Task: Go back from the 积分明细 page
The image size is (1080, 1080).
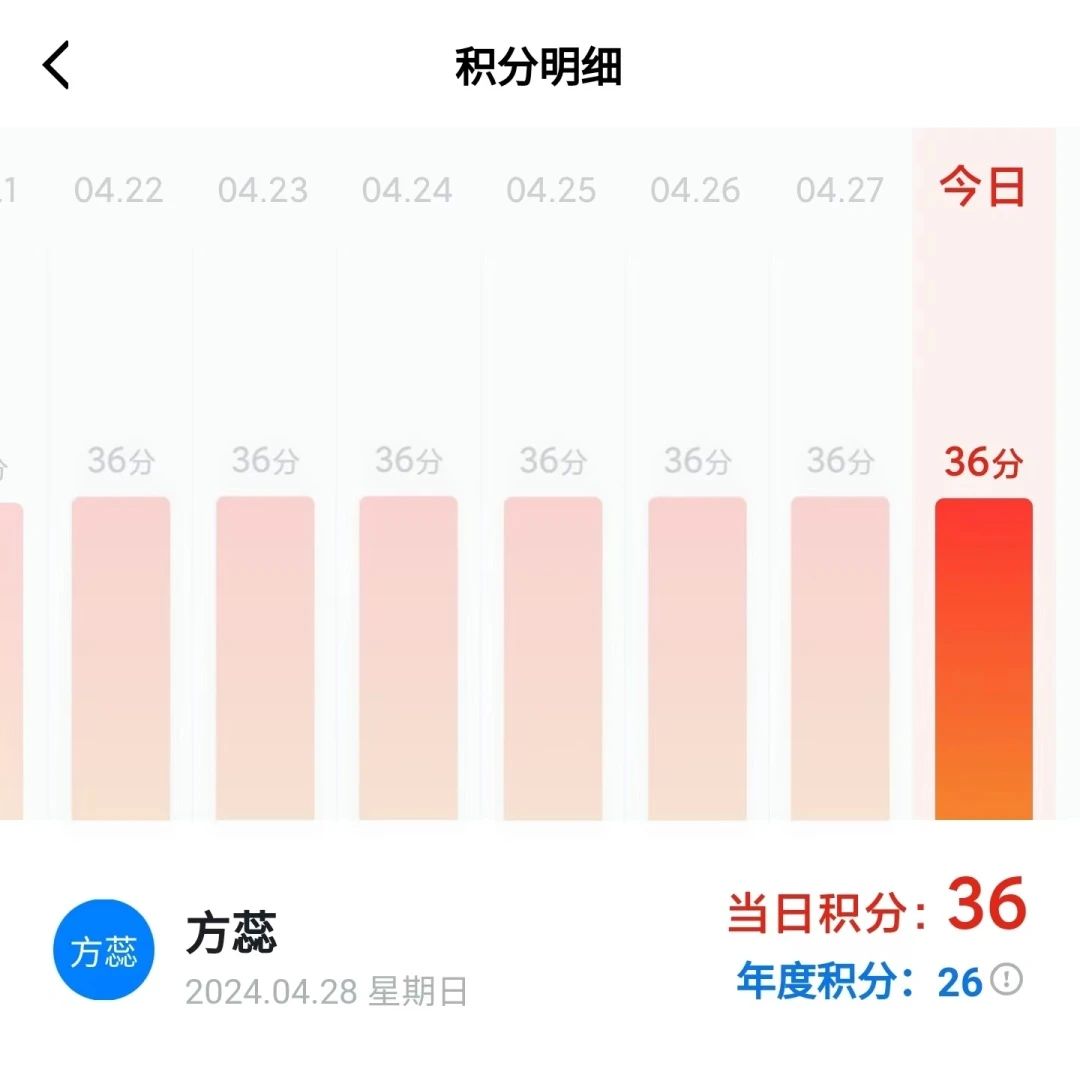Action: point(56,66)
